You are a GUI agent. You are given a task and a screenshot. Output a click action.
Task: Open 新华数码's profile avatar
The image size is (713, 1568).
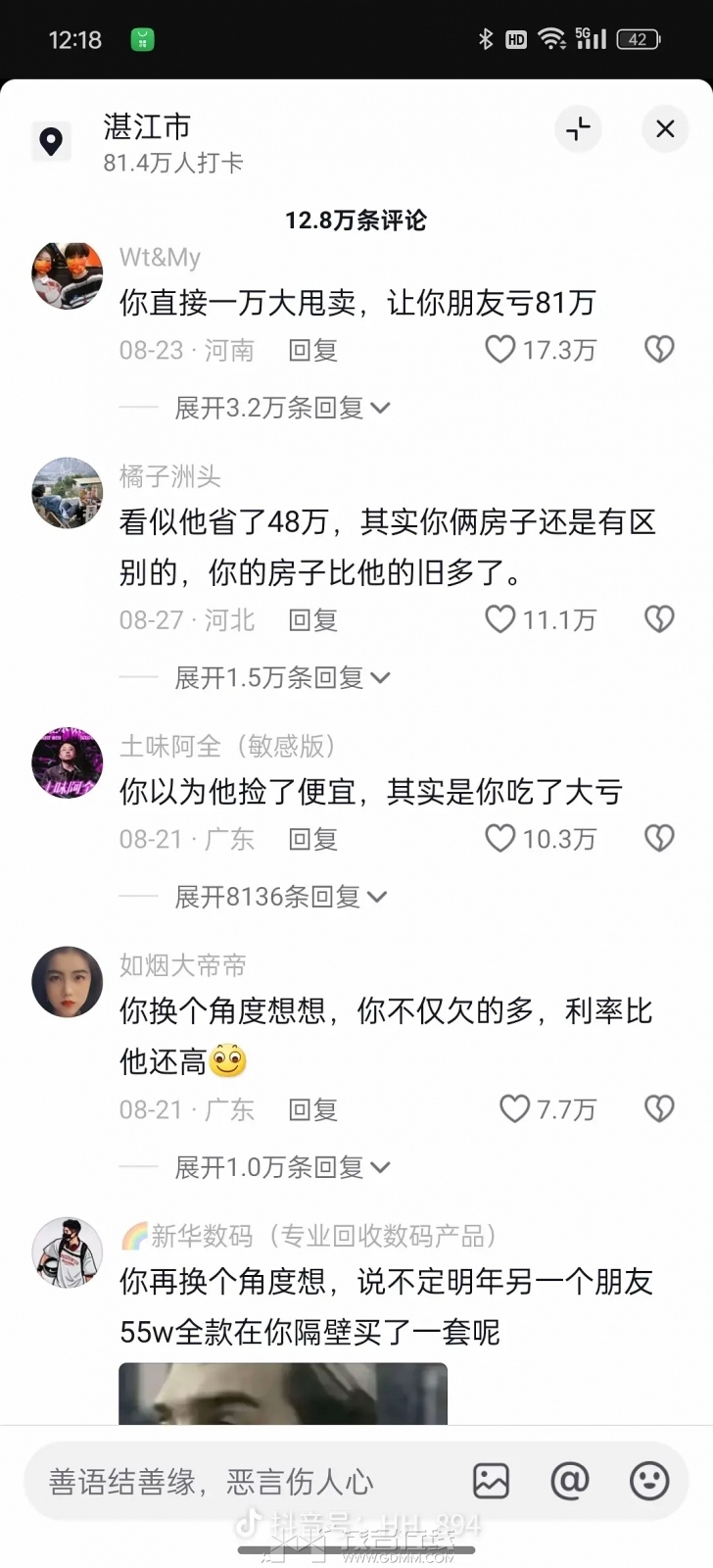tap(67, 1252)
